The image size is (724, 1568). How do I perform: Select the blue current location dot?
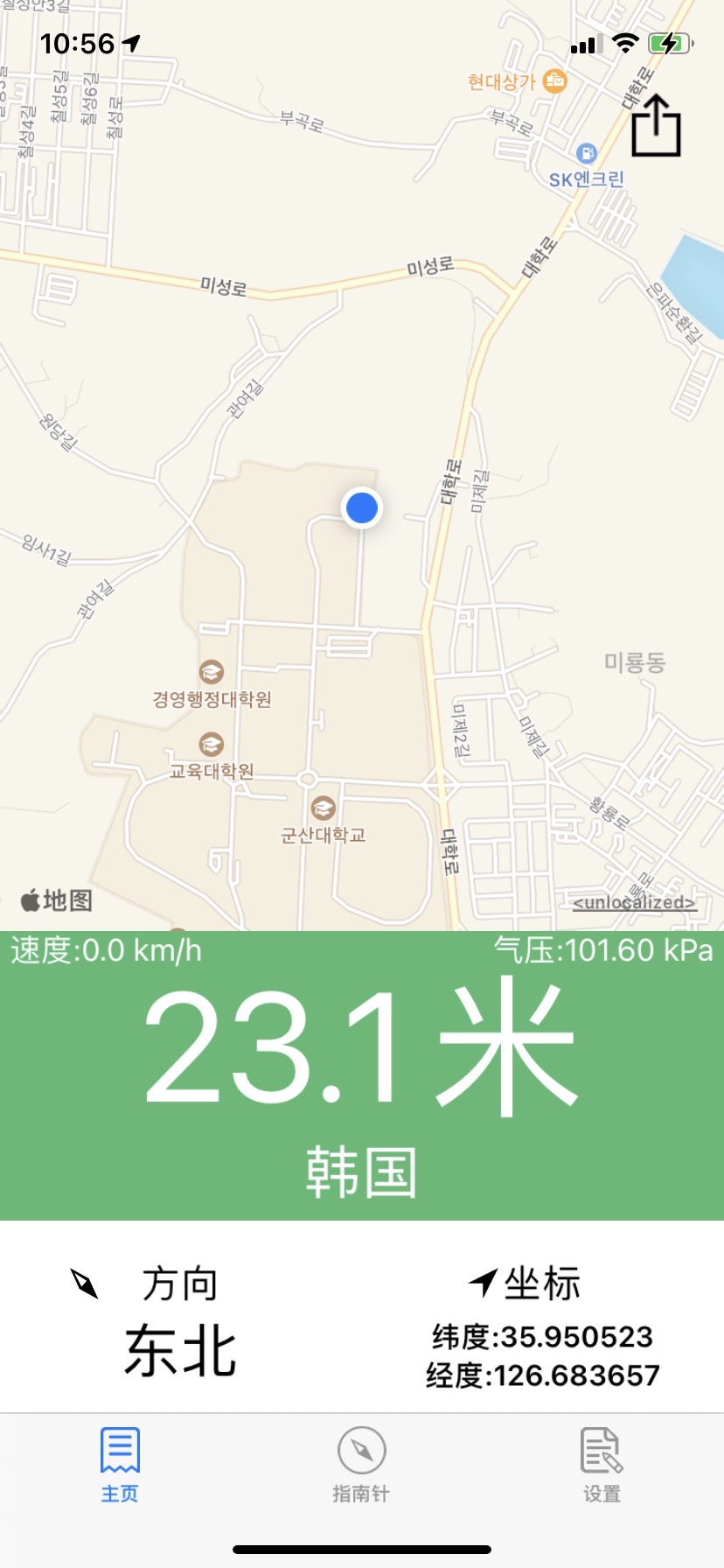[x=361, y=509]
